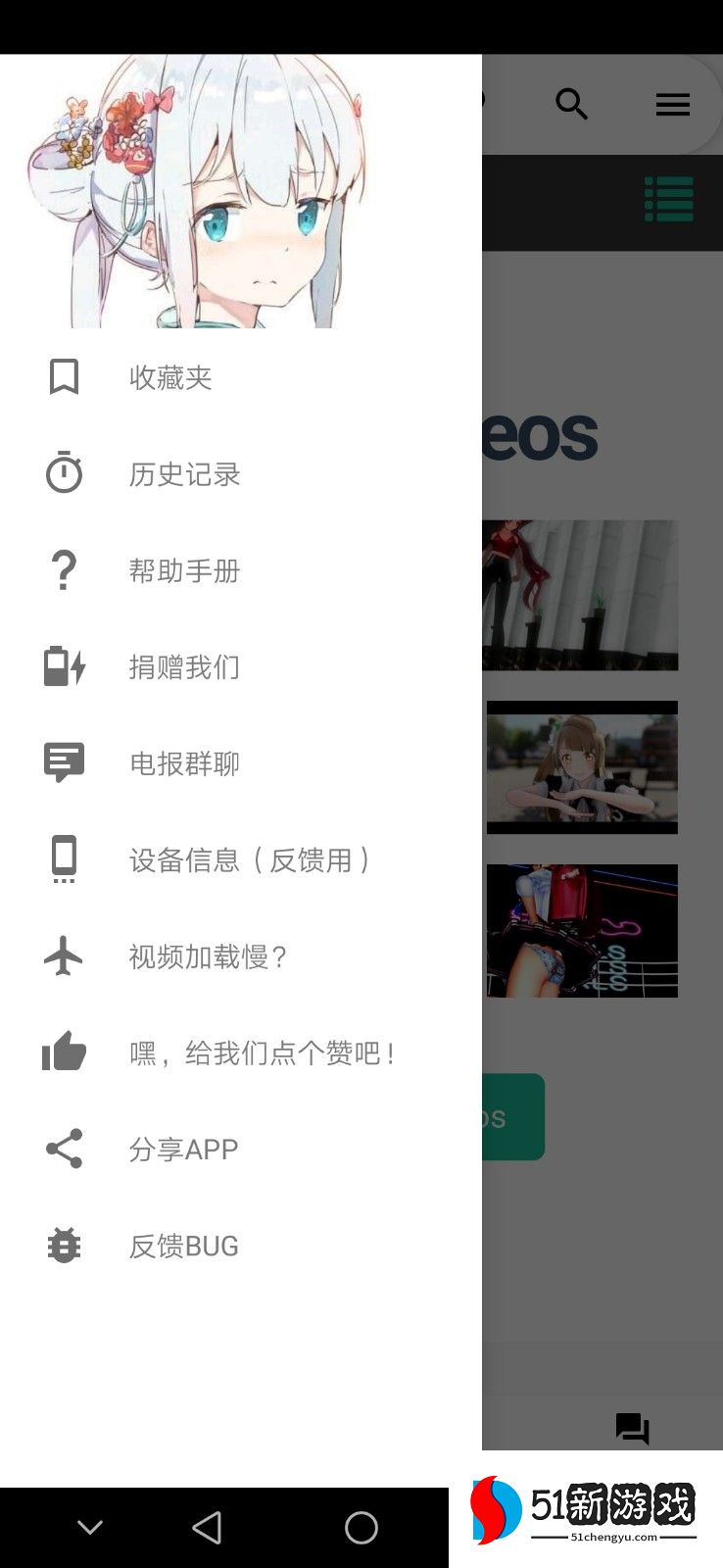Report a problem via 反馈BUG
The image size is (723, 1568).
click(x=183, y=1247)
